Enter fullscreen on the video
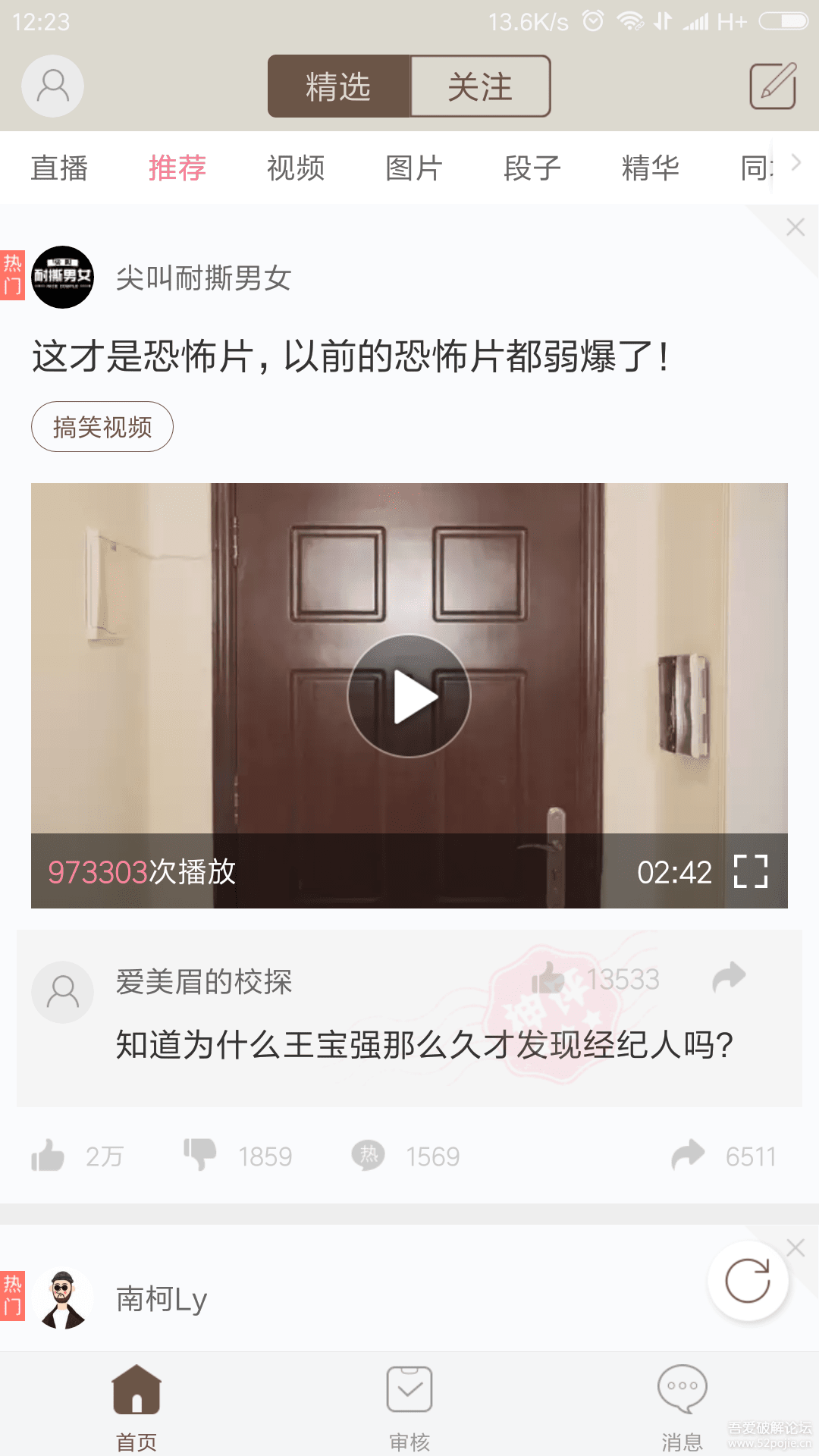The image size is (819, 1456). point(751,871)
